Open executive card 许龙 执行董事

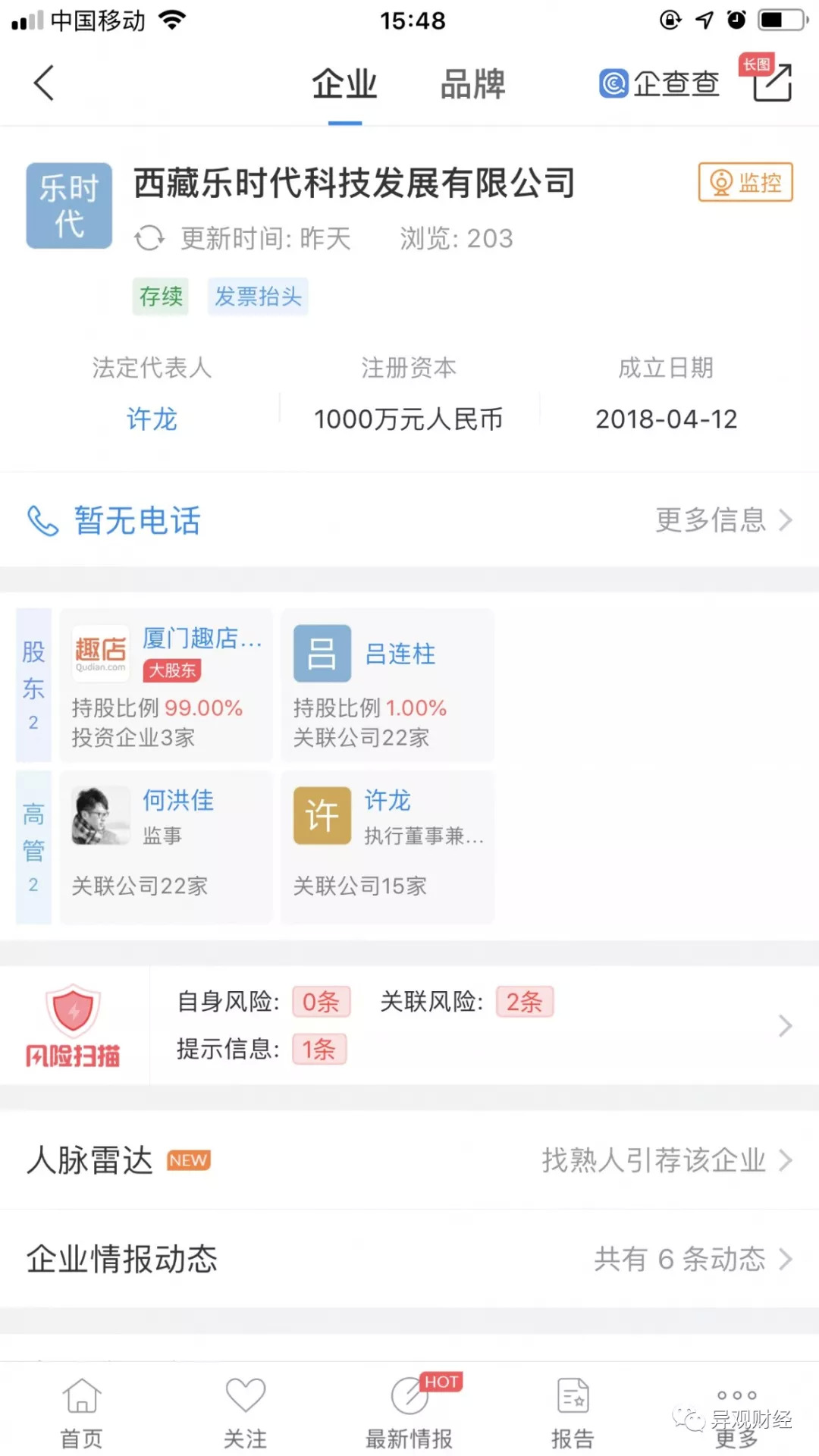coord(388,847)
